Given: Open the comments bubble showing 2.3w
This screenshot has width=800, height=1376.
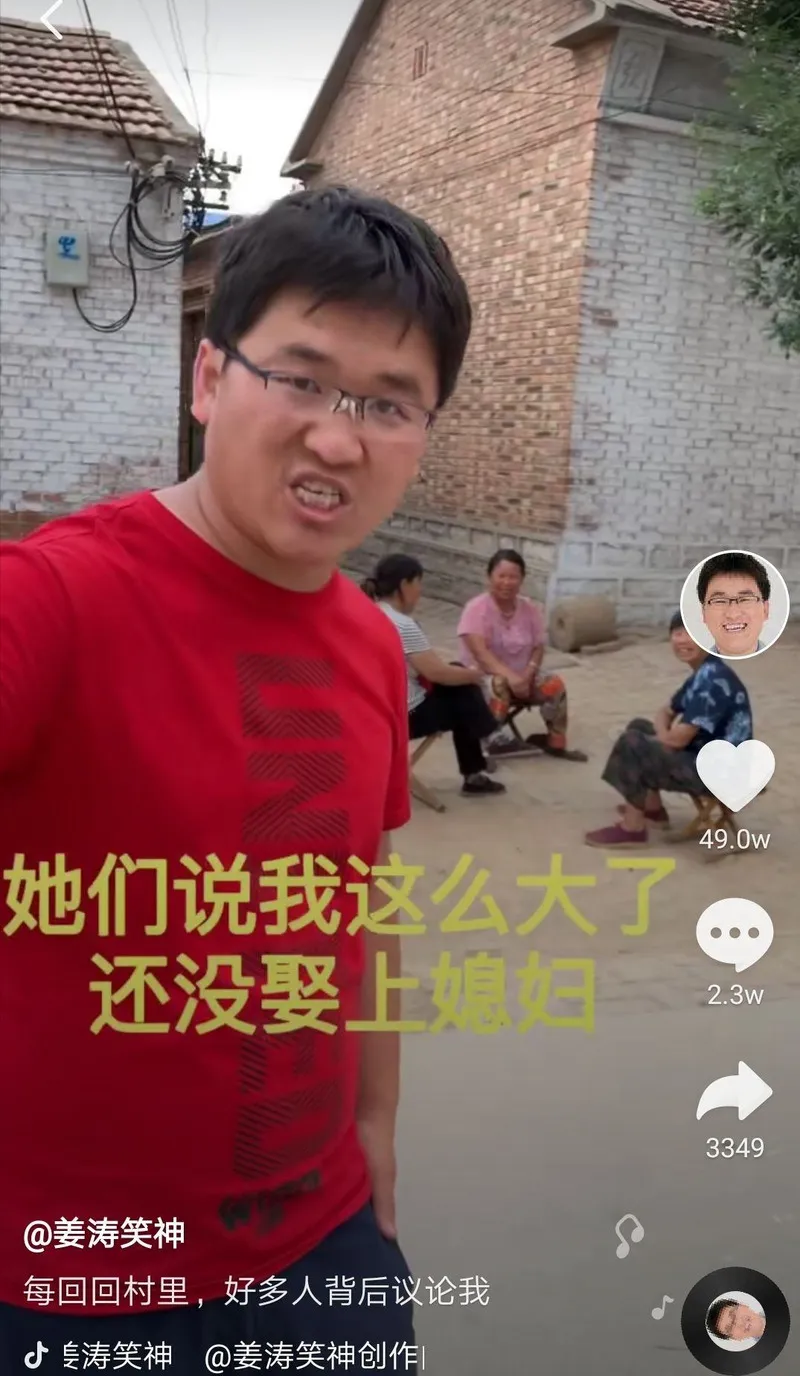Looking at the screenshot, I should 735,934.
